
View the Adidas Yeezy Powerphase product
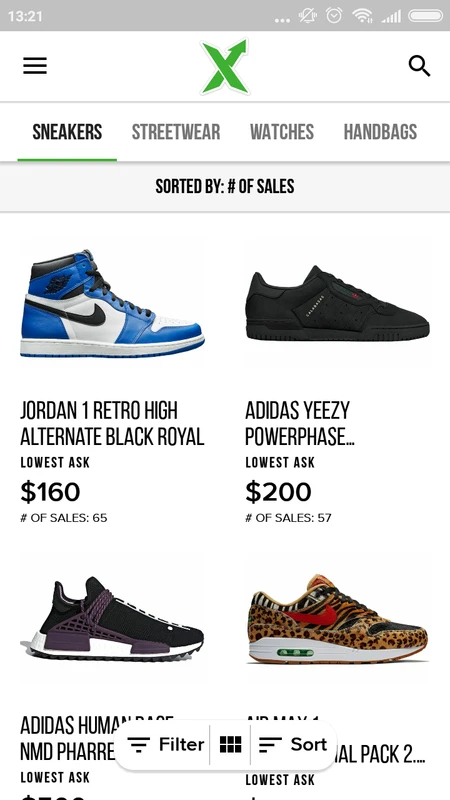click(x=338, y=380)
